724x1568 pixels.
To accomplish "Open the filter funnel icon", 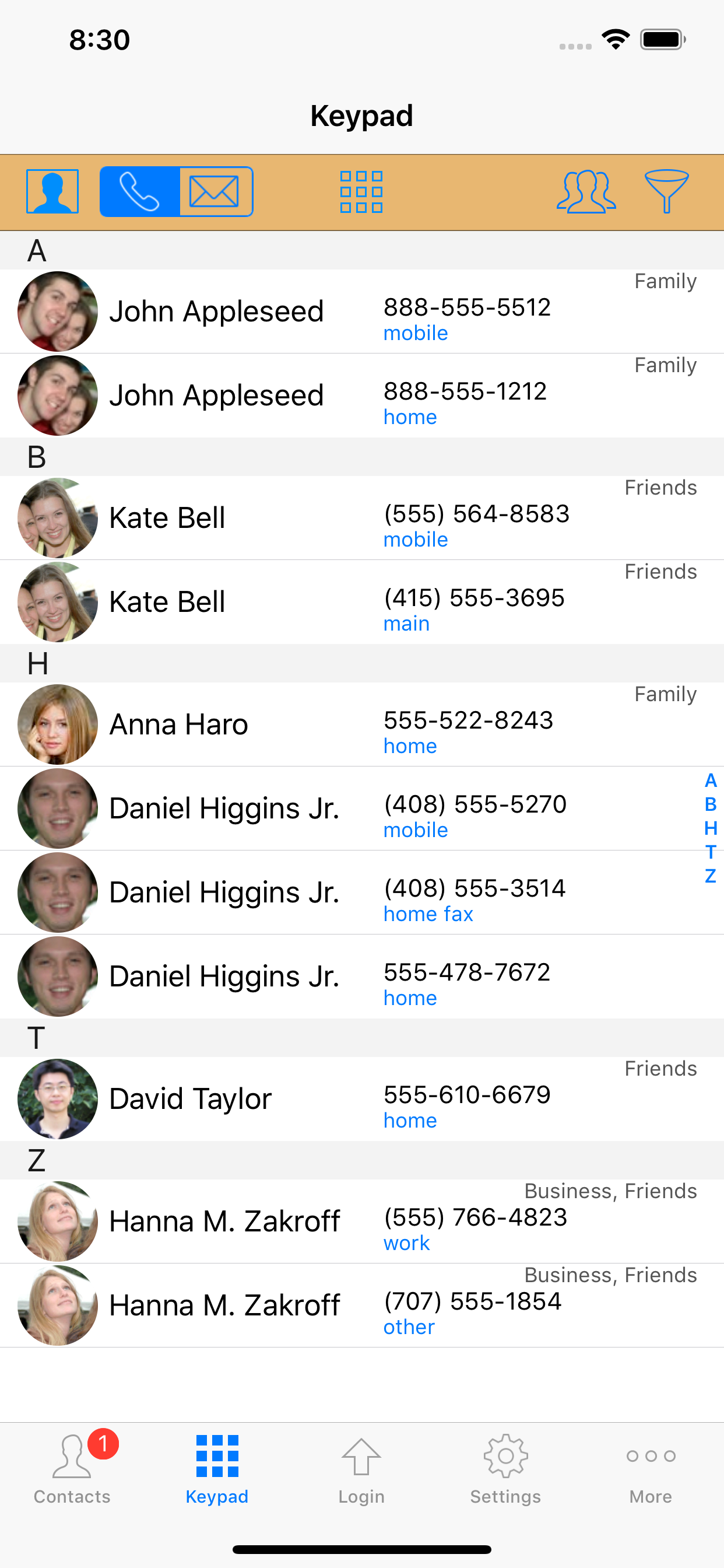I will (x=666, y=192).
